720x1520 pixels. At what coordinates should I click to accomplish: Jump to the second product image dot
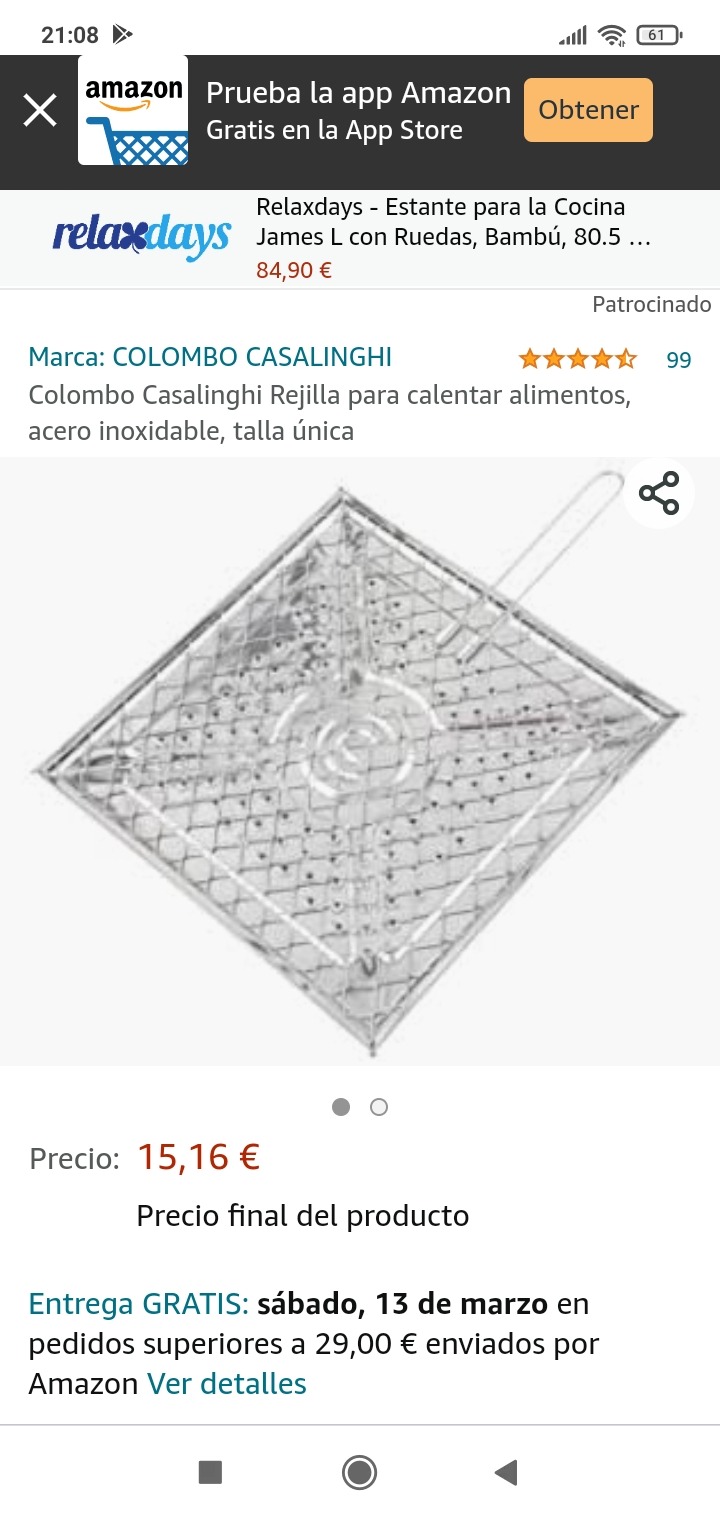(x=379, y=1107)
